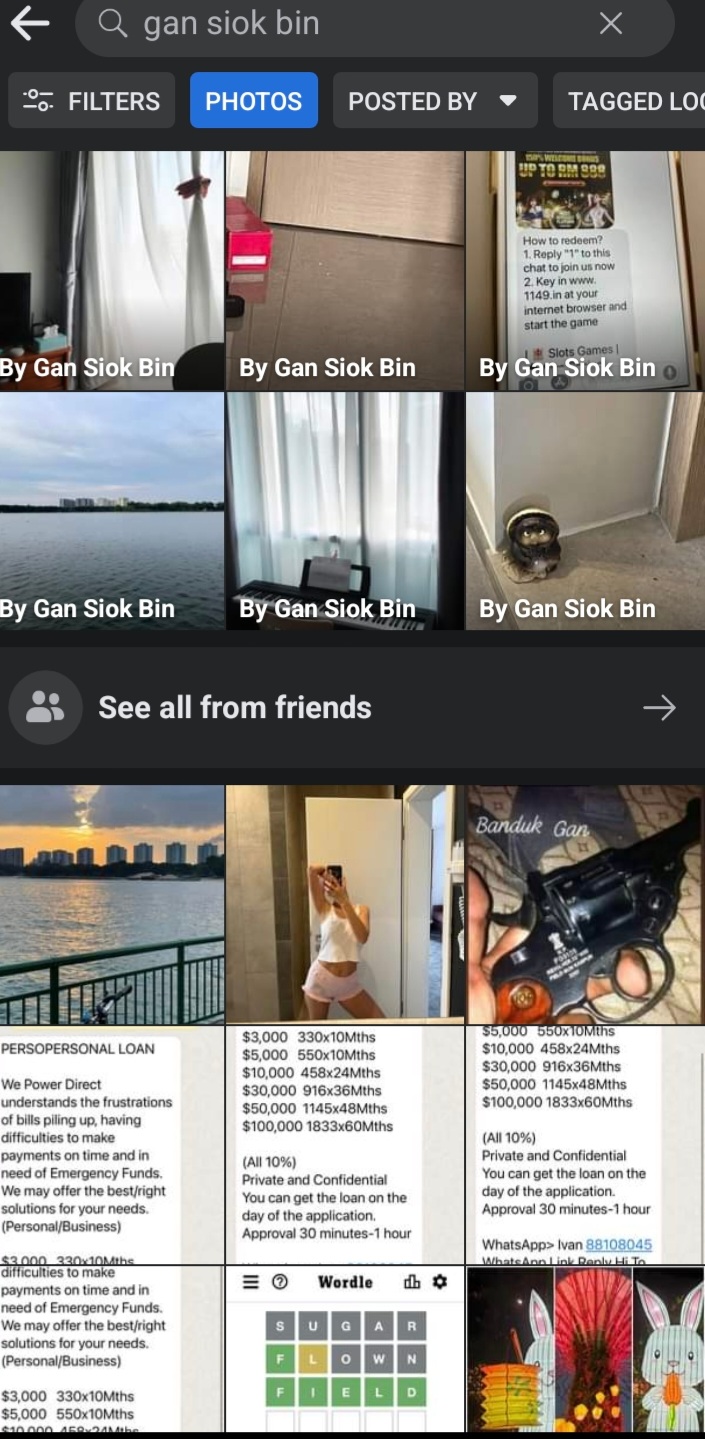Open the grey lake skyline photo
Image resolution: width=705 pixels, height=1439 pixels.
(111, 510)
